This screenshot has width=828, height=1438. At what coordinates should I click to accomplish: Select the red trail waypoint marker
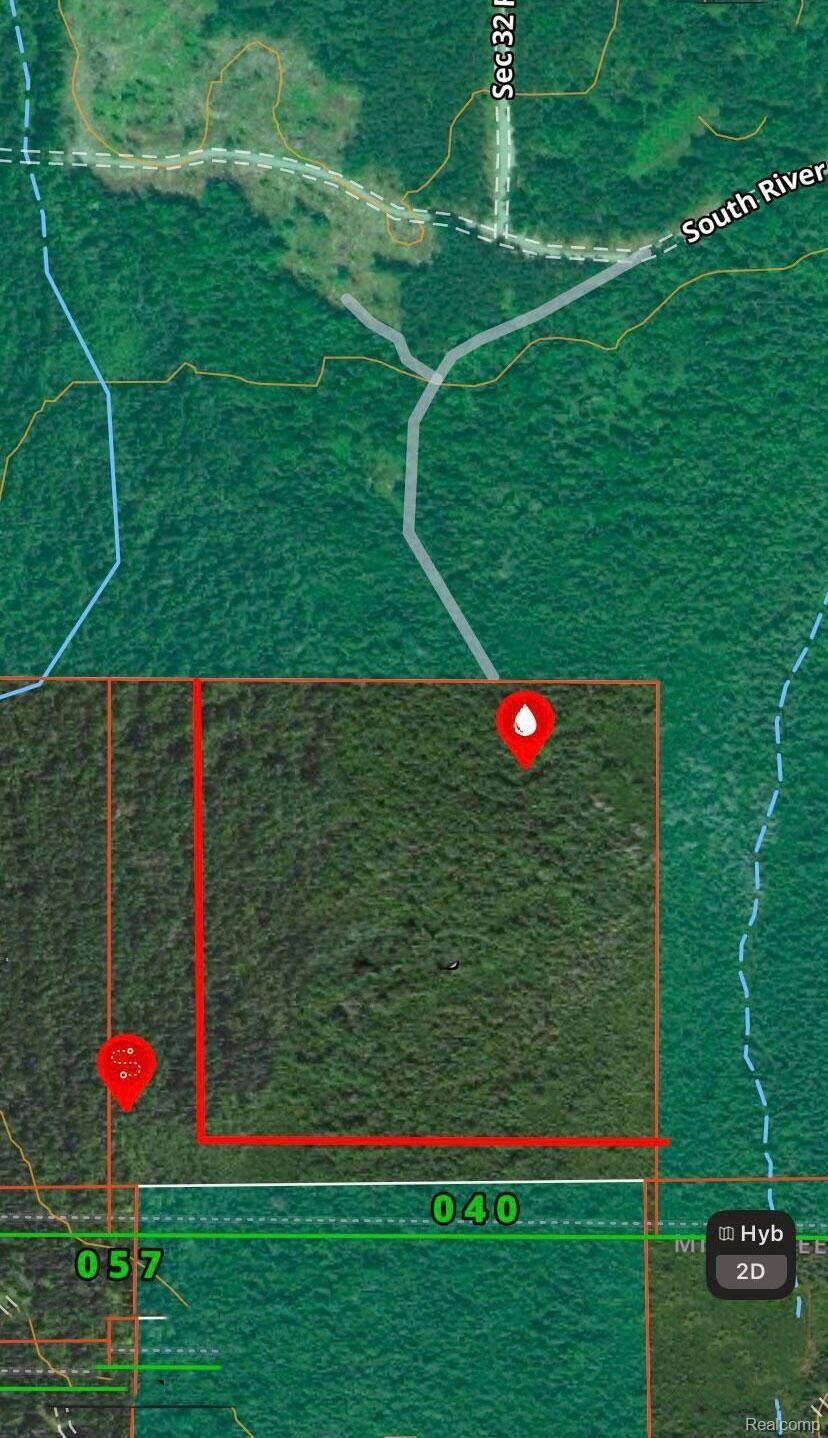126,1065
